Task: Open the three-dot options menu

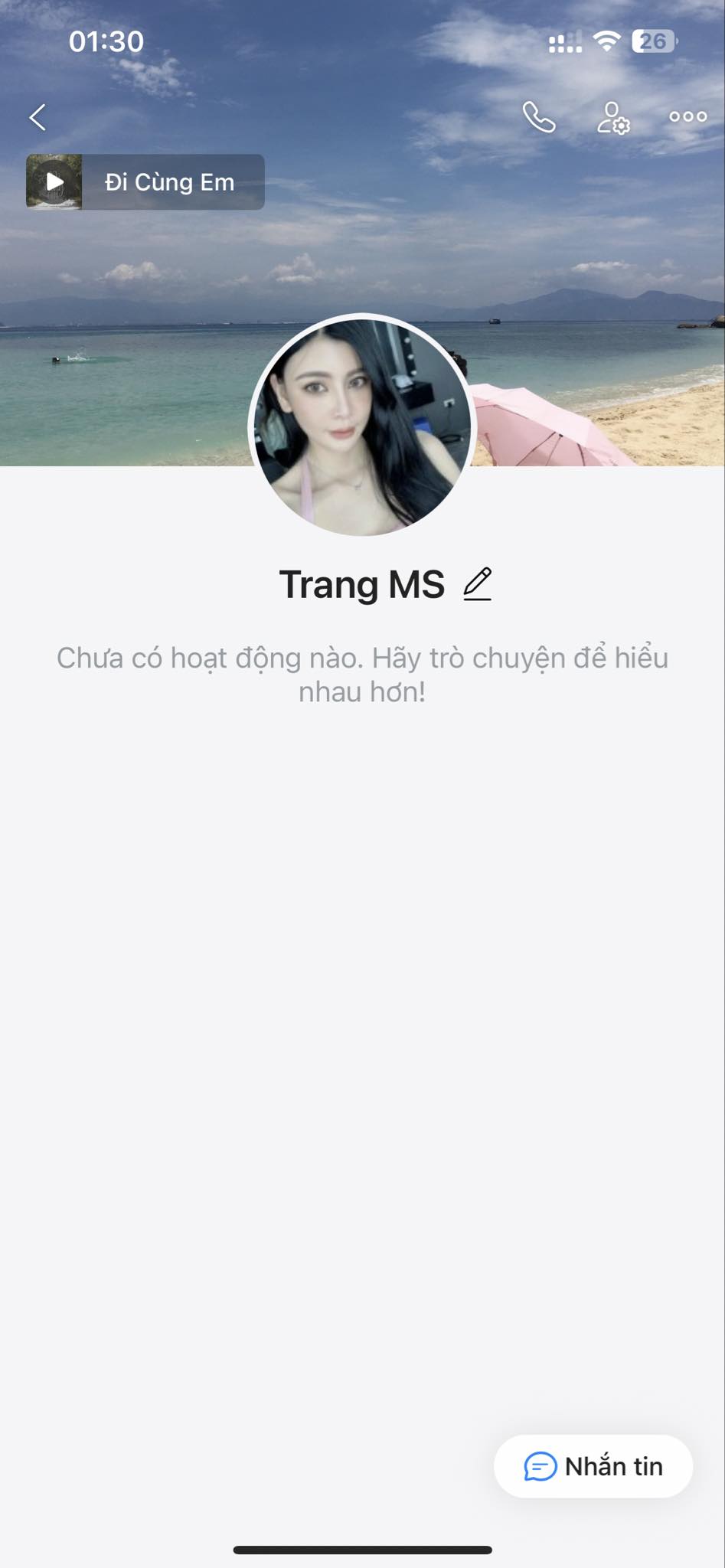Action: pos(687,116)
